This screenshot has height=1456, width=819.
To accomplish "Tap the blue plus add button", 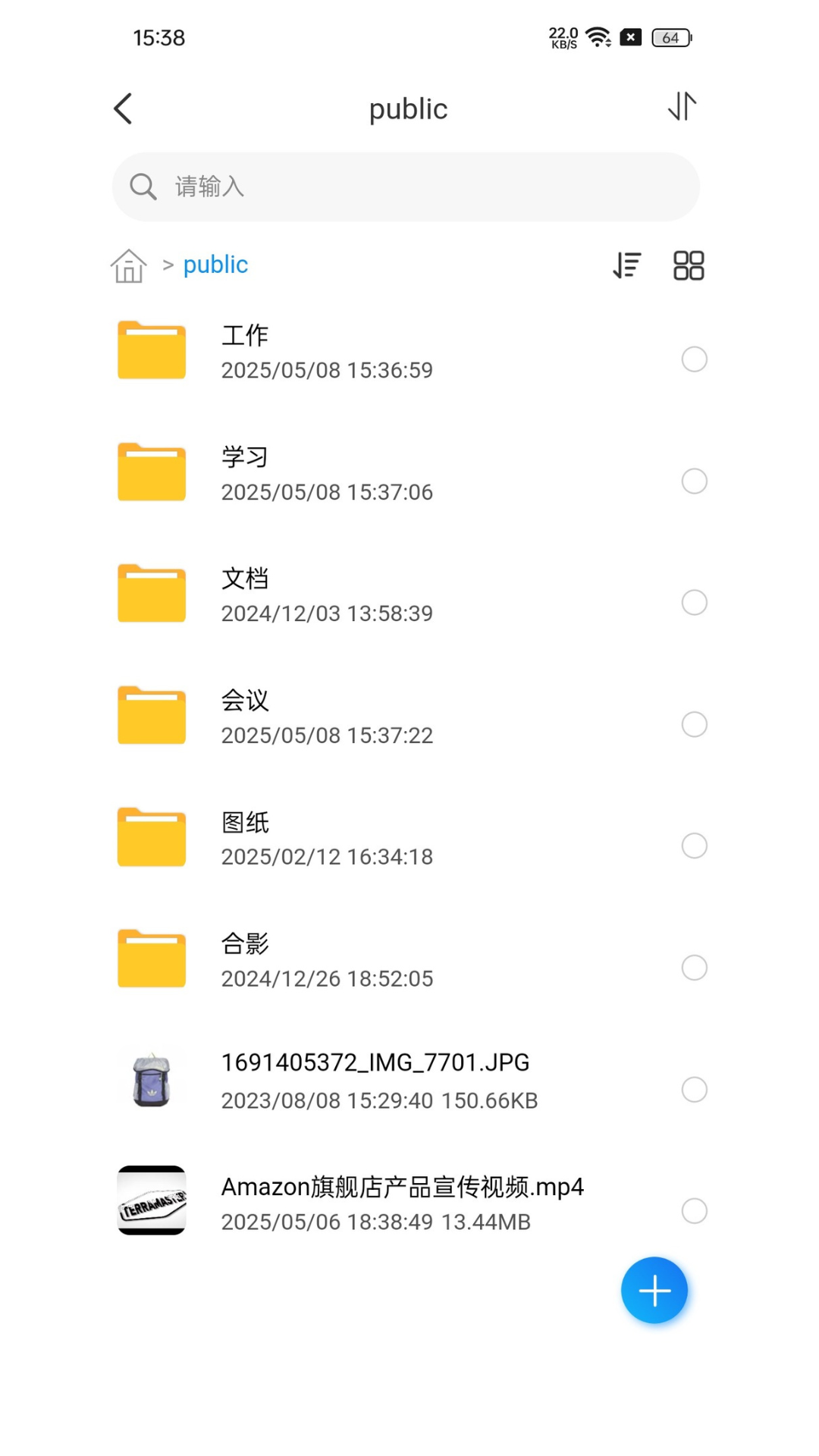I will 654,1290.
